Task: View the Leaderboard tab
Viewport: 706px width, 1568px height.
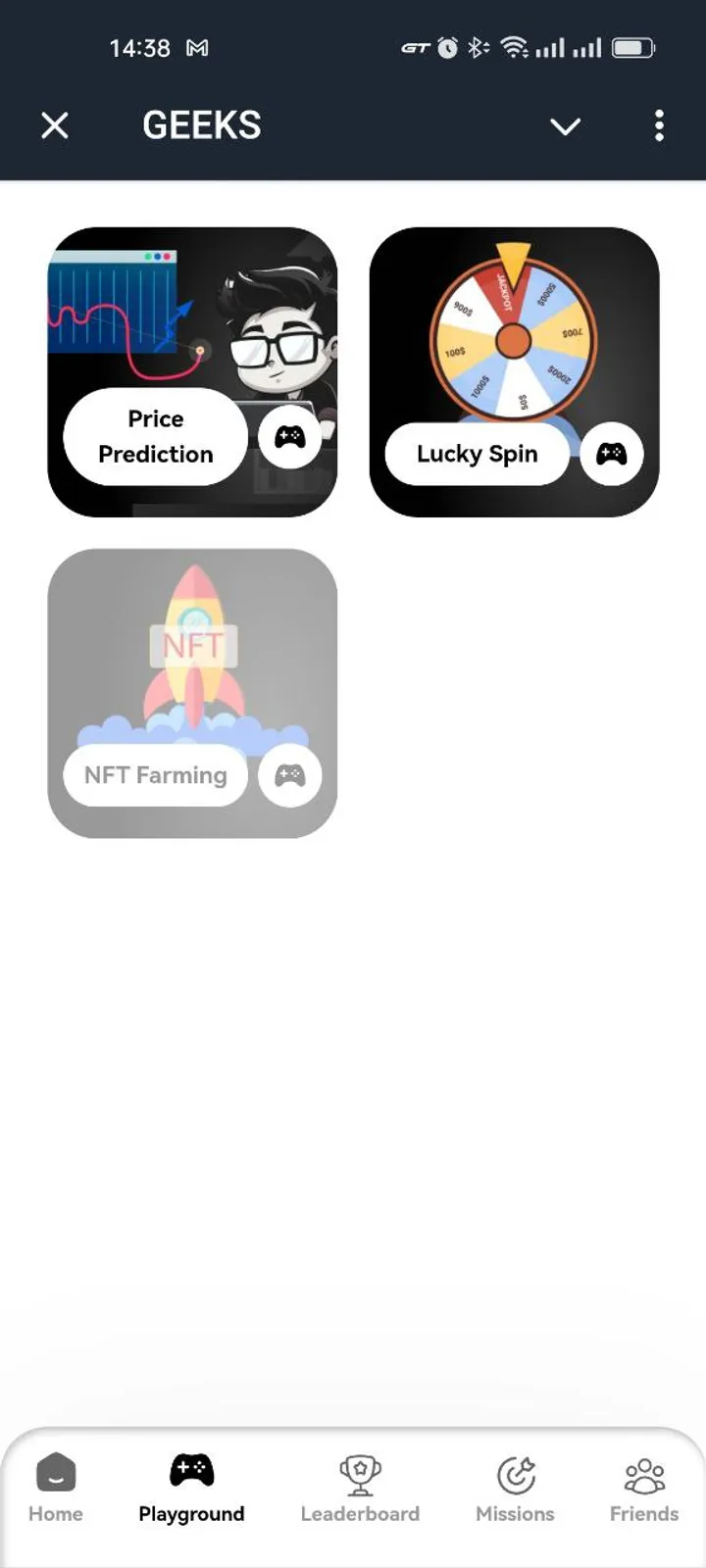Action: (360, 1488)
